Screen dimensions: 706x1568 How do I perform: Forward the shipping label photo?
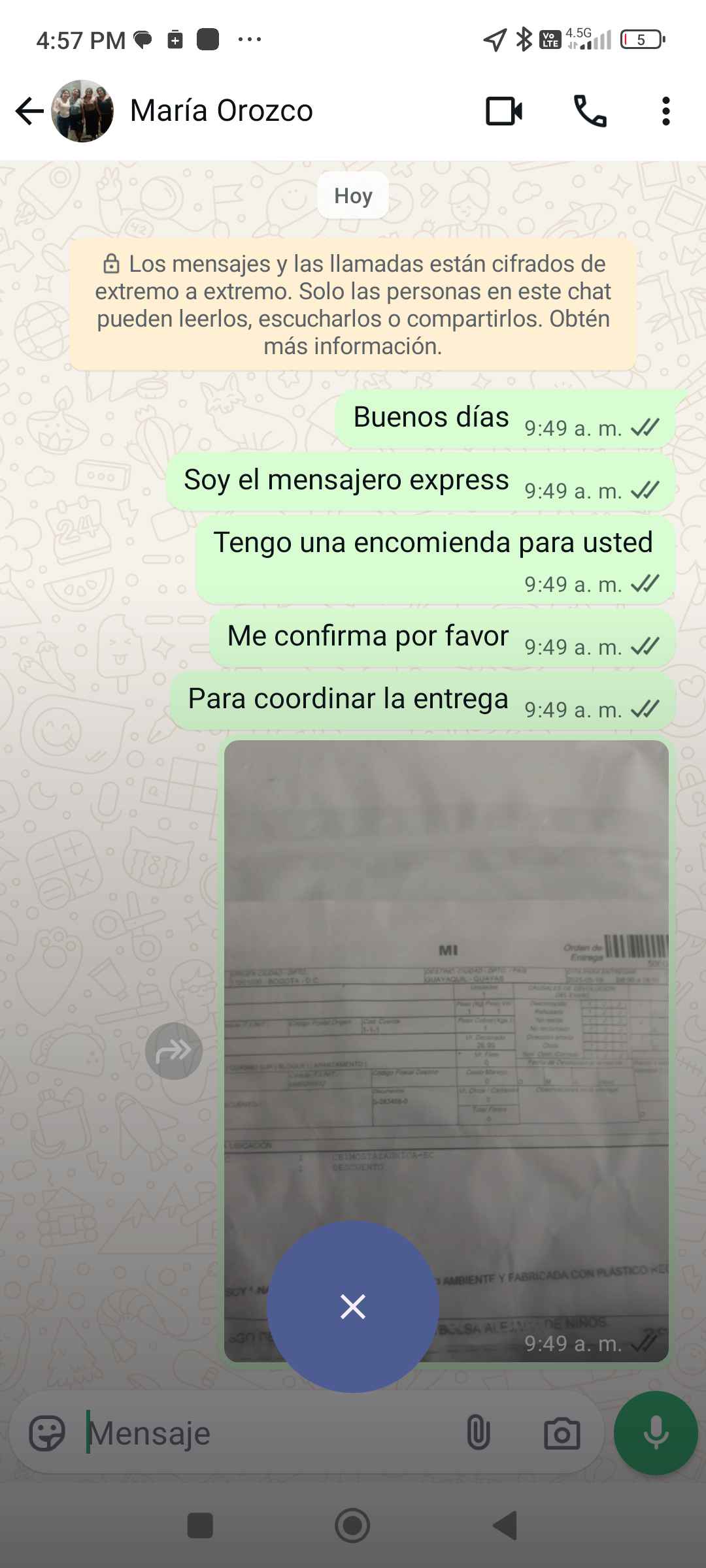pos(174,1051)
